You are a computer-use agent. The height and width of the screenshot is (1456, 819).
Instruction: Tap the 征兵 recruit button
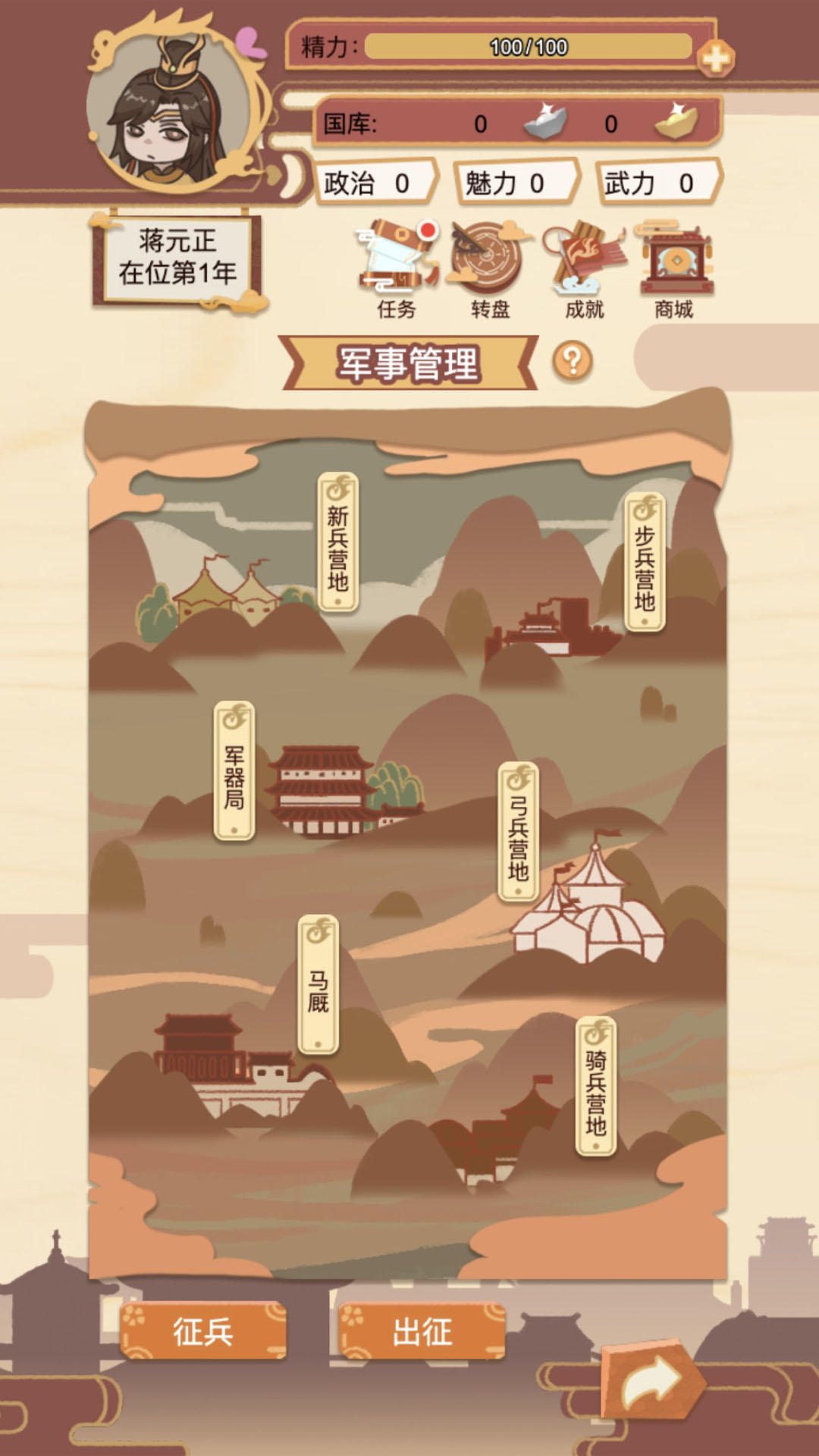[x=203, y=1331]
